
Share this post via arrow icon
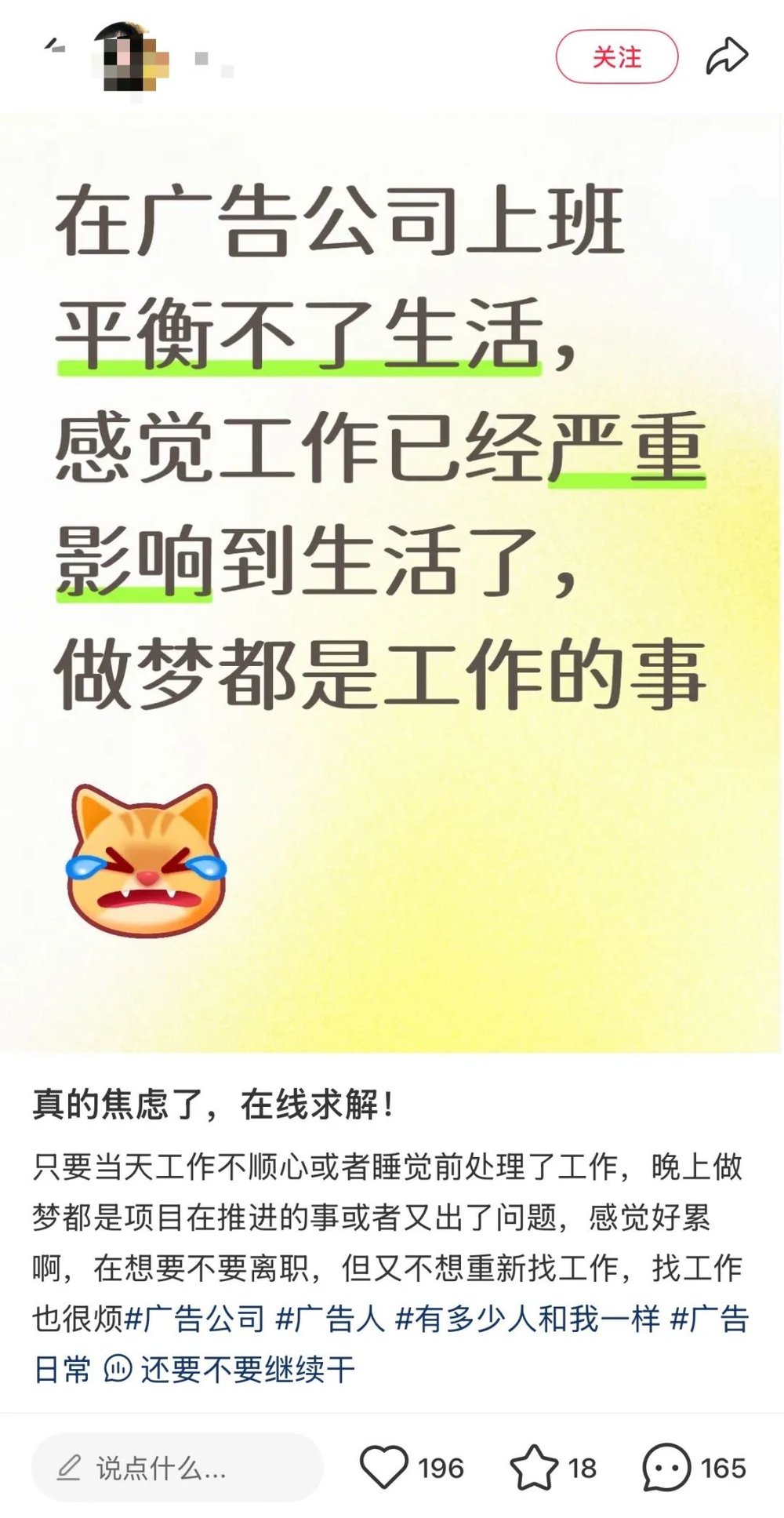tap(727, 56)
